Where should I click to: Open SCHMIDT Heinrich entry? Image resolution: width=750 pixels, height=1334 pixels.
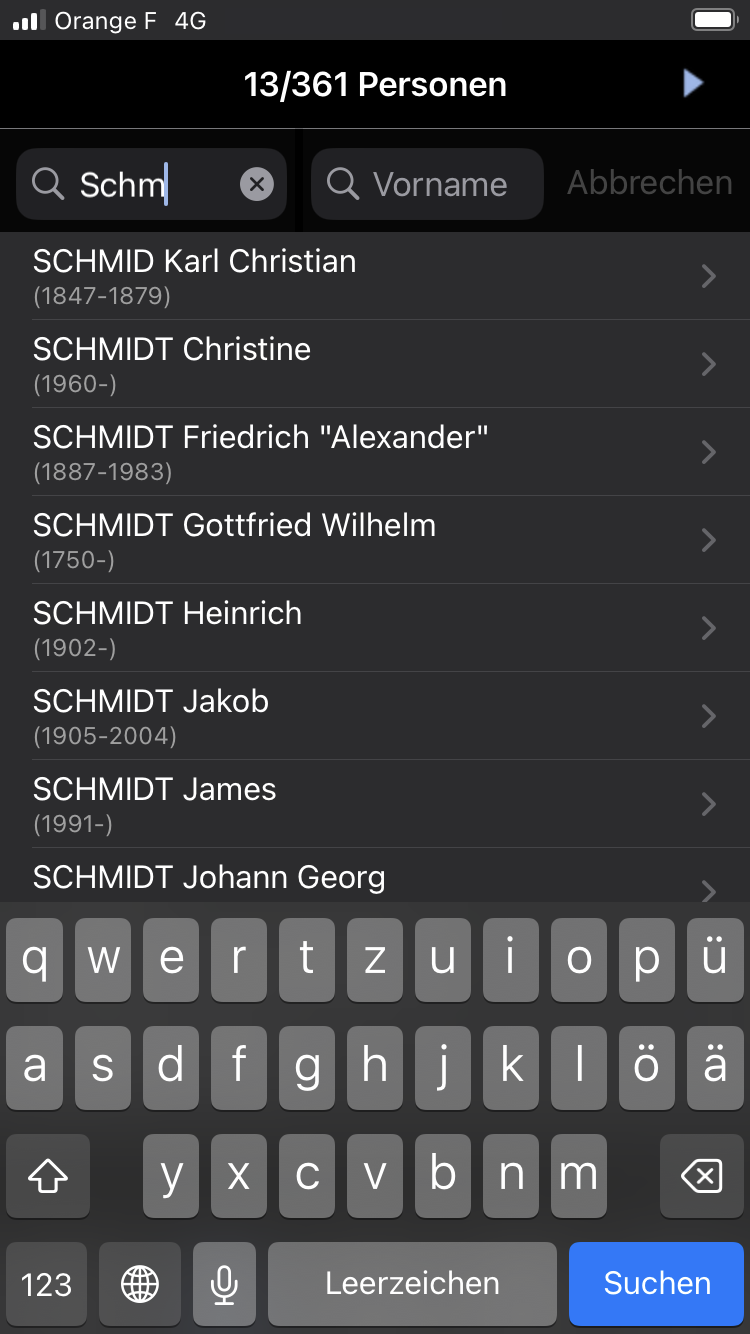[x=375, y=628]
